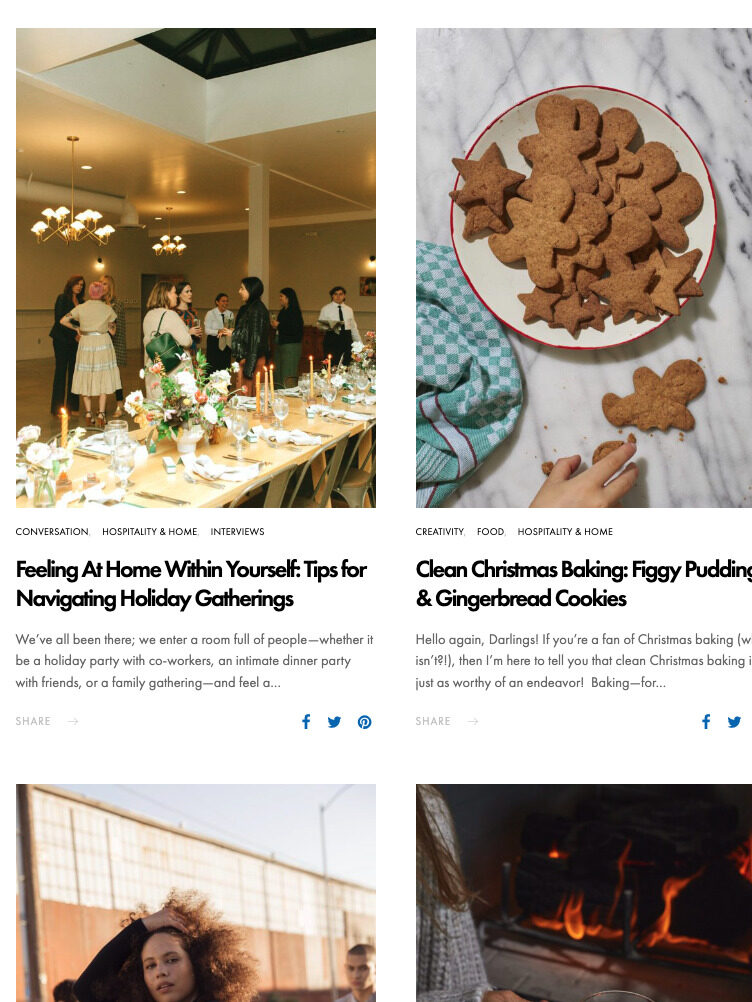Read 'Clean Christmas Baking' article
The width and height of the screenshot is (752, 1002).
[583, 584]
